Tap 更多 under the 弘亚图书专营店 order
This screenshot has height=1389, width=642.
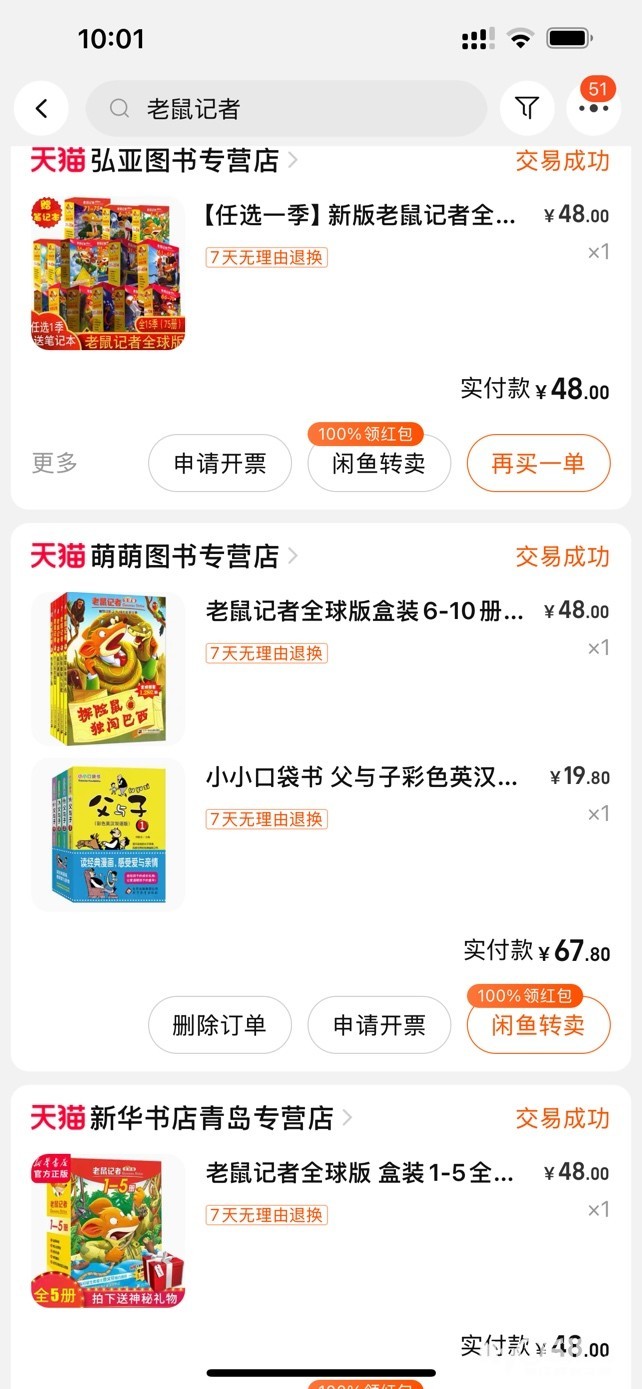54,463
